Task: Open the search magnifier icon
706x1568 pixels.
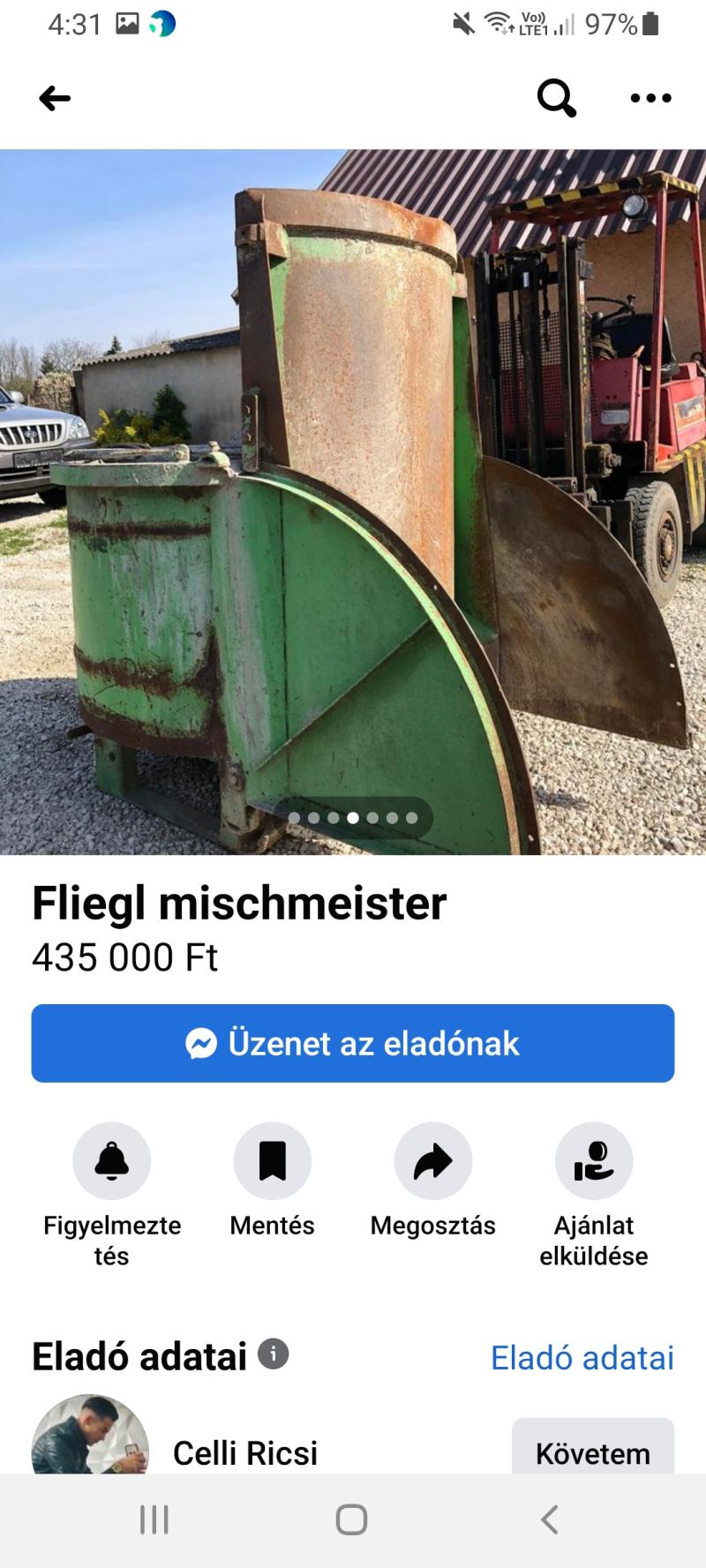Action: [557, 98]
